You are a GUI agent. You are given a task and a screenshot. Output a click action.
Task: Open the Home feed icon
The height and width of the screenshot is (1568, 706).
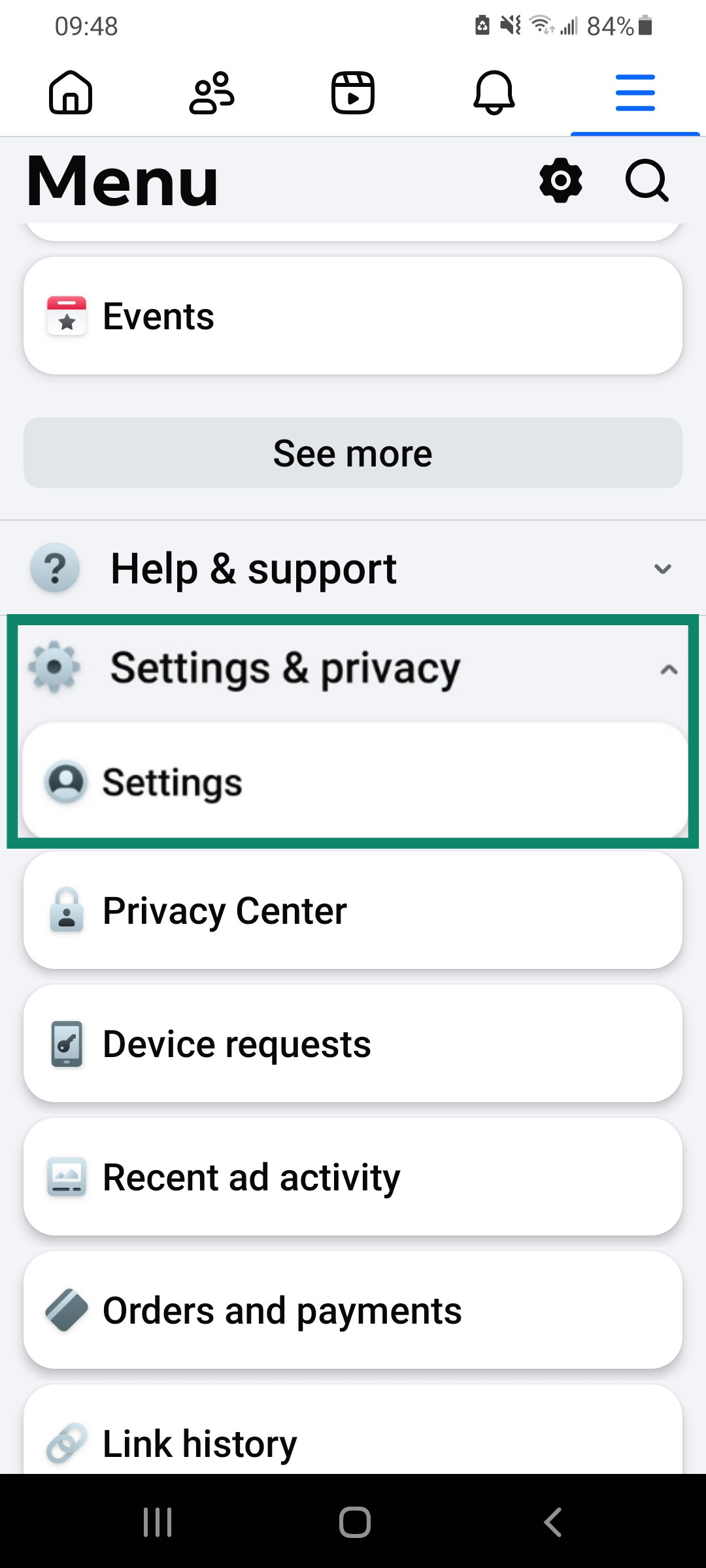(71, 93)
